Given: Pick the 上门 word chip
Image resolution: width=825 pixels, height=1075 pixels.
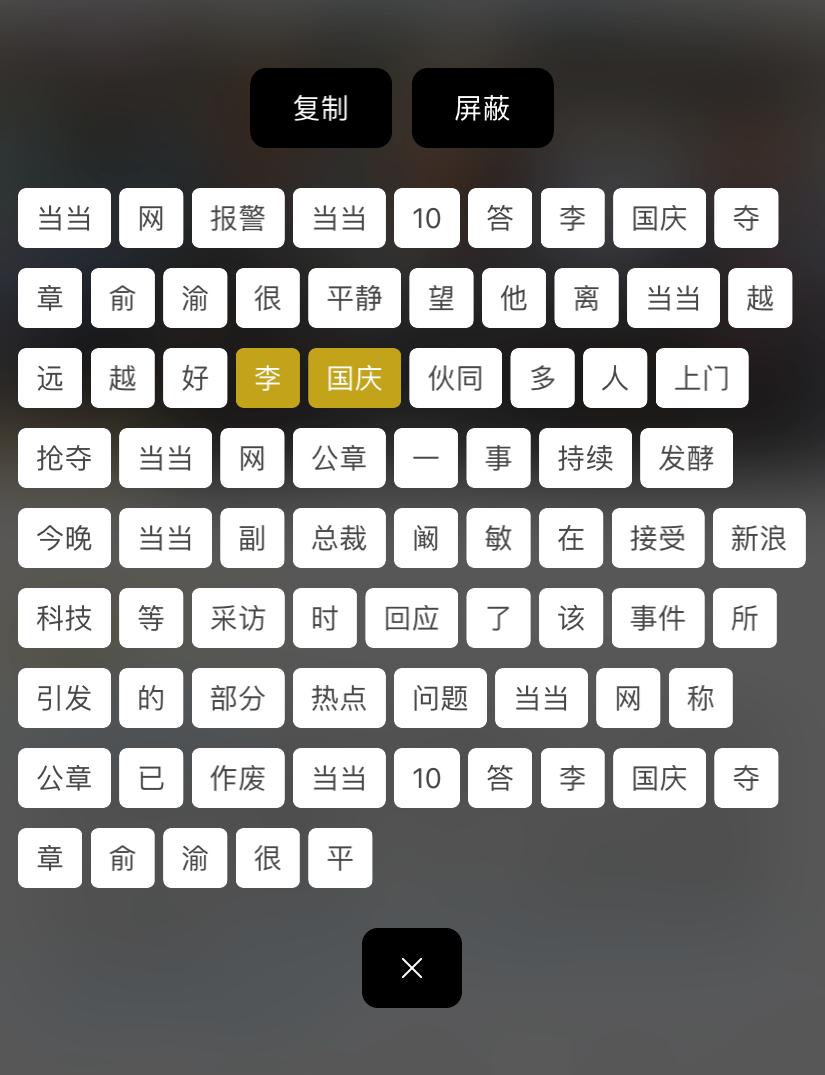Looking at the screenshot, I should [x=701, y=378].
